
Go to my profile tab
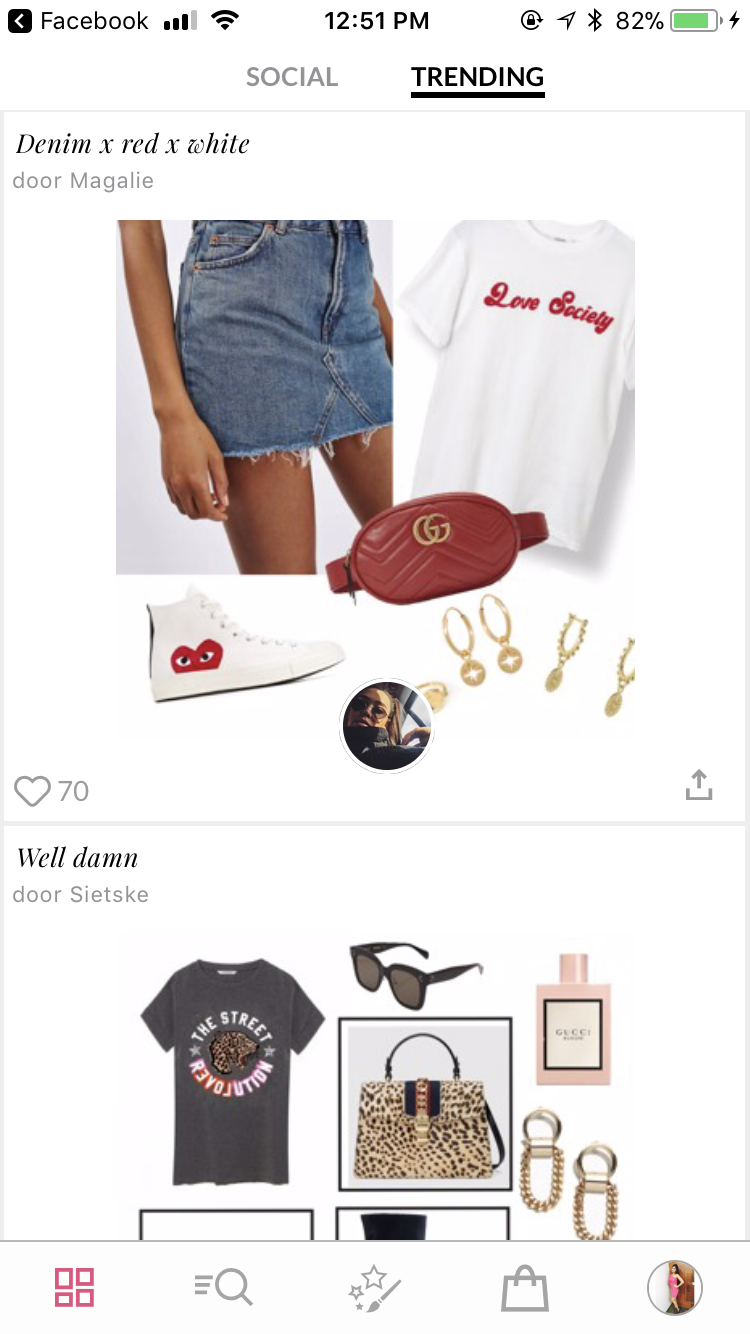(x=675, y=1287)
